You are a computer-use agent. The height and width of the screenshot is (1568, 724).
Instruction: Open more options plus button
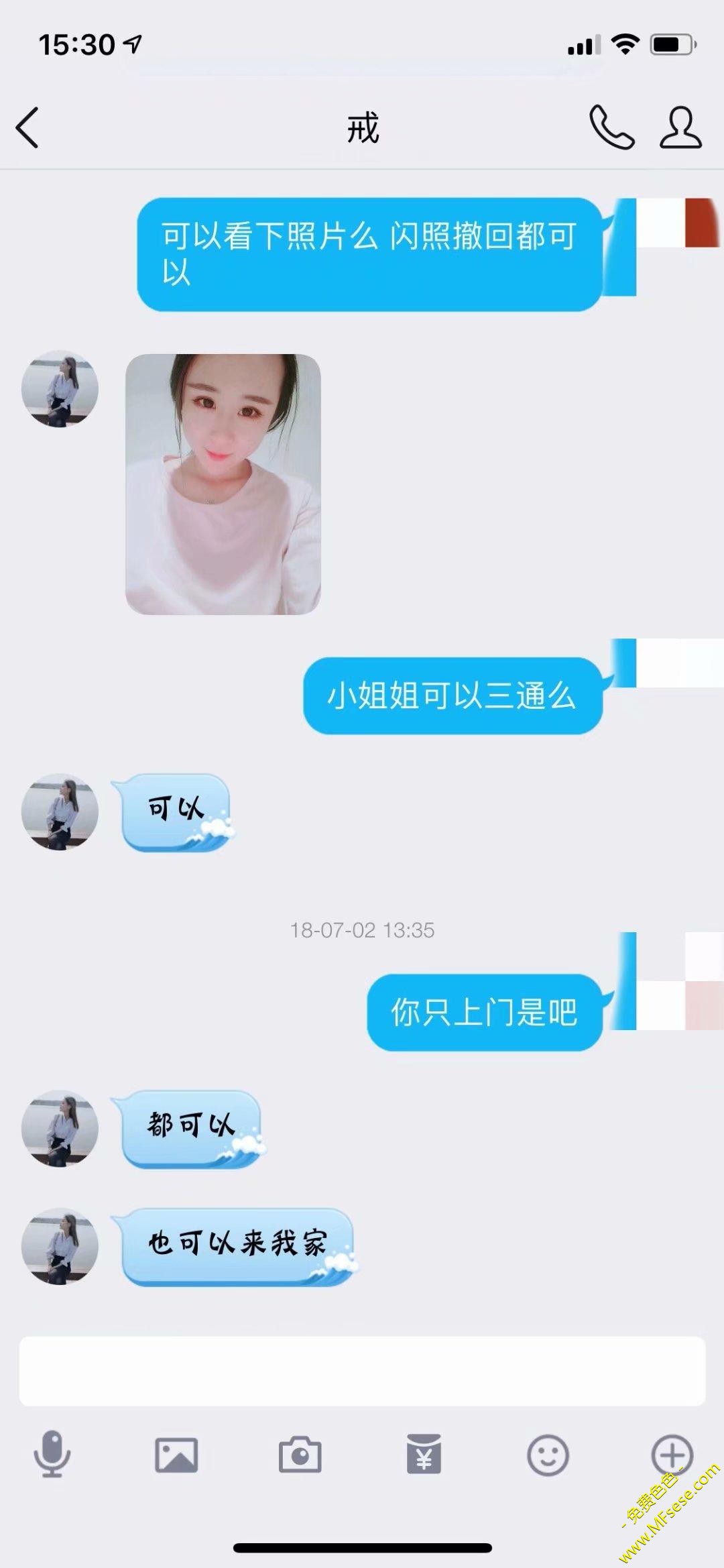tap(672, 1454)
